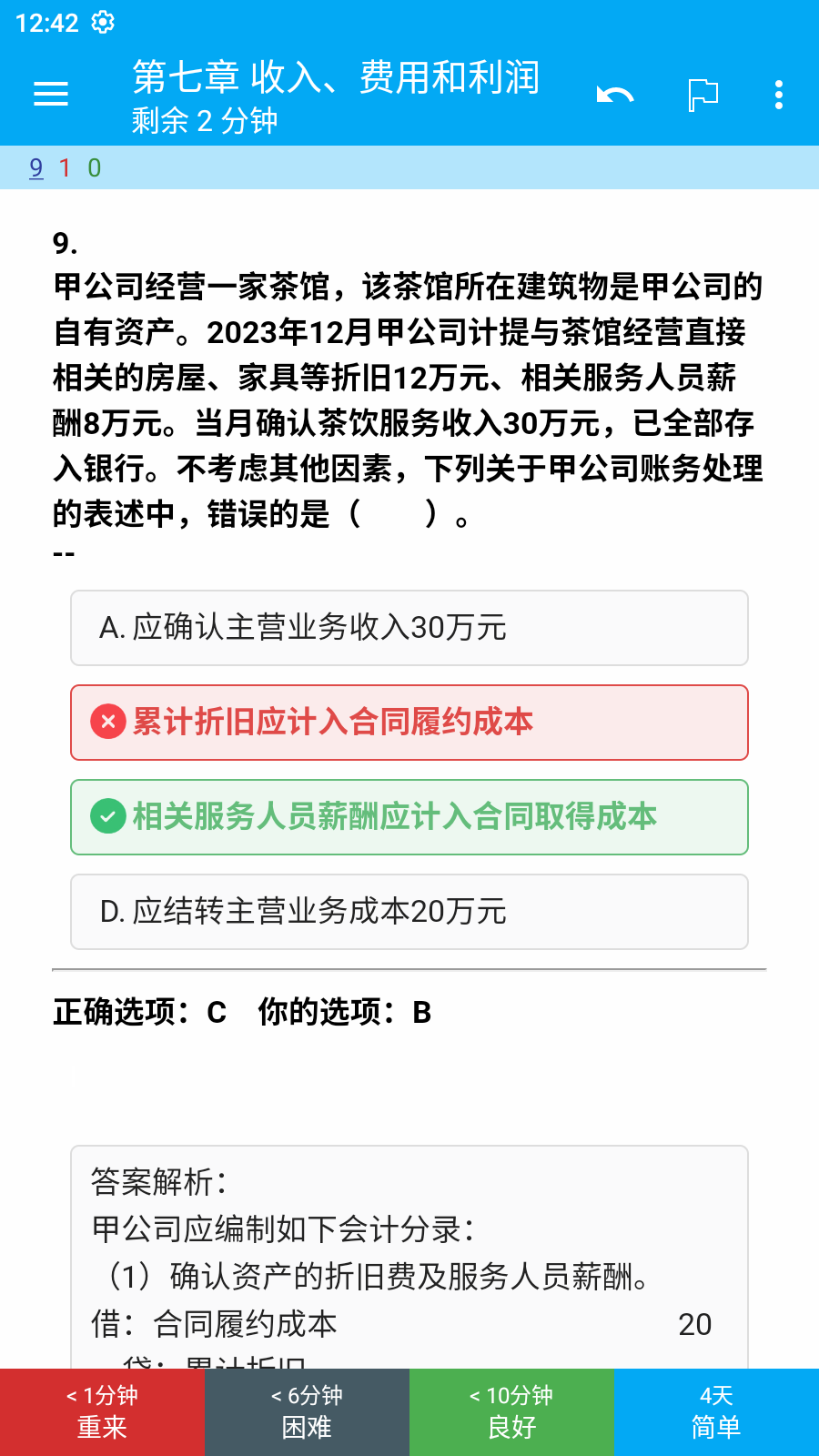Select the option 相关服务人员薪酬应计入合同取得成本
The image size is (819, 1456).
click(409, 817)
